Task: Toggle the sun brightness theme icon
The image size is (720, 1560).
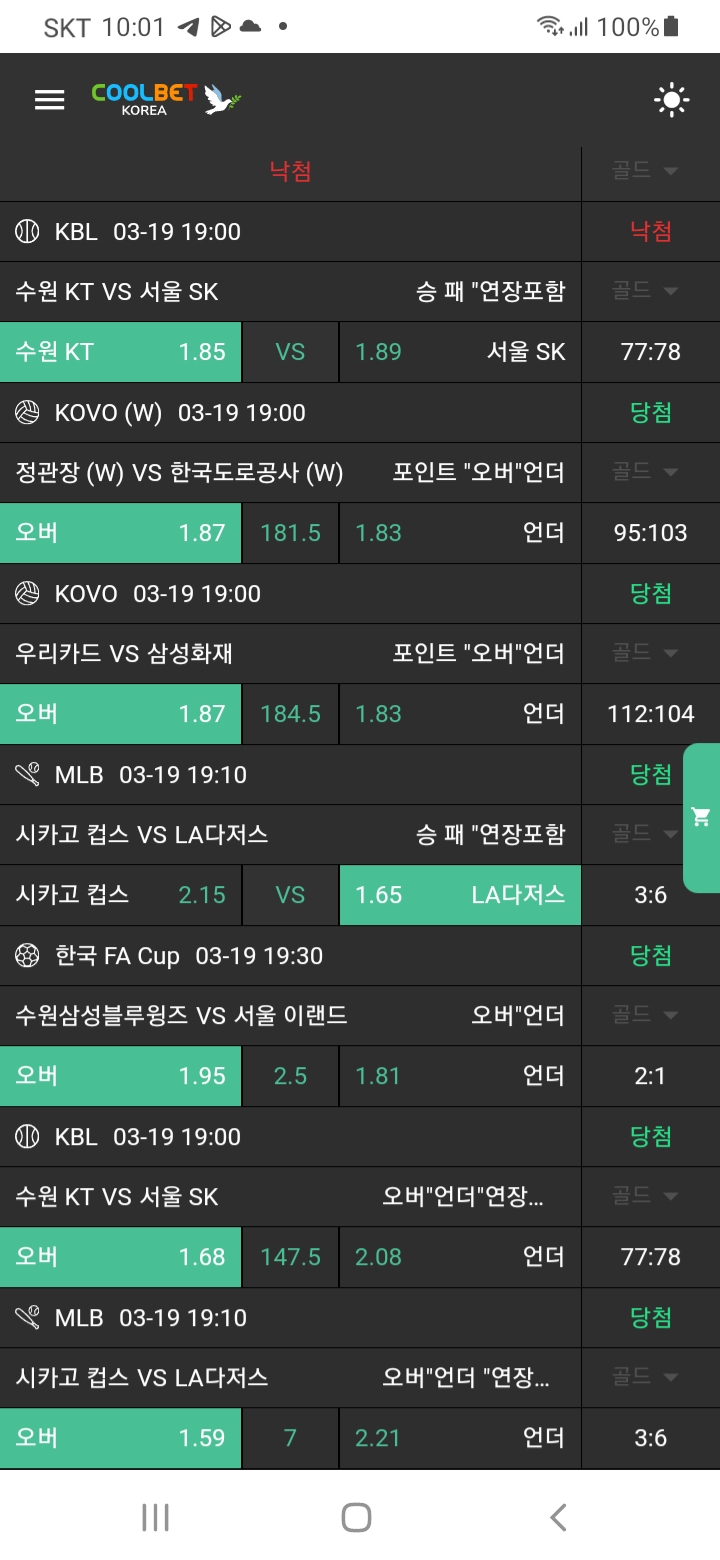Action: [671, 99]
